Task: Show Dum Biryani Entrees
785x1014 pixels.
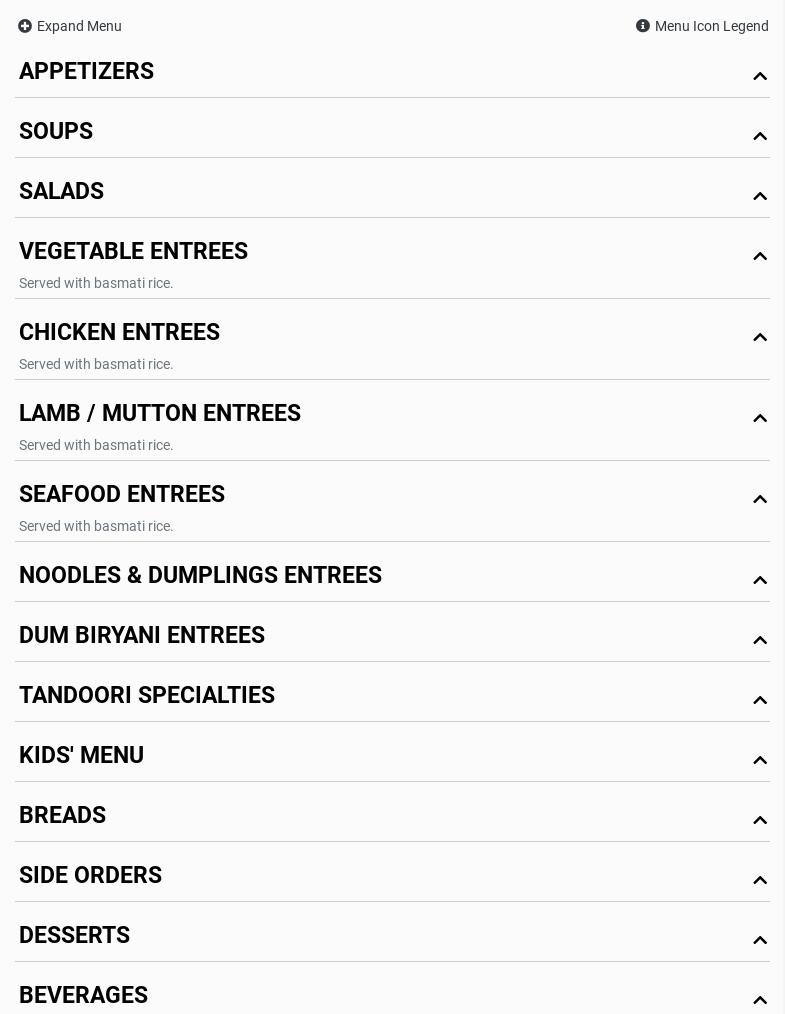Action: click(x=142, y=636)
